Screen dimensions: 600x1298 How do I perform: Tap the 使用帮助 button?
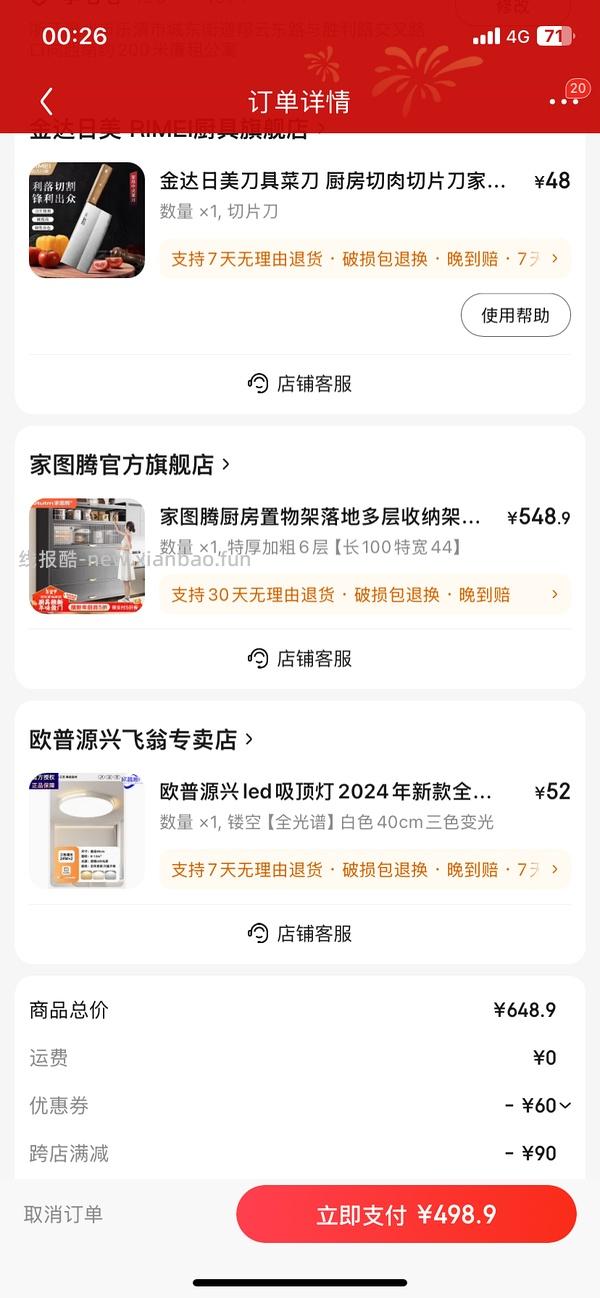[515, 315]
